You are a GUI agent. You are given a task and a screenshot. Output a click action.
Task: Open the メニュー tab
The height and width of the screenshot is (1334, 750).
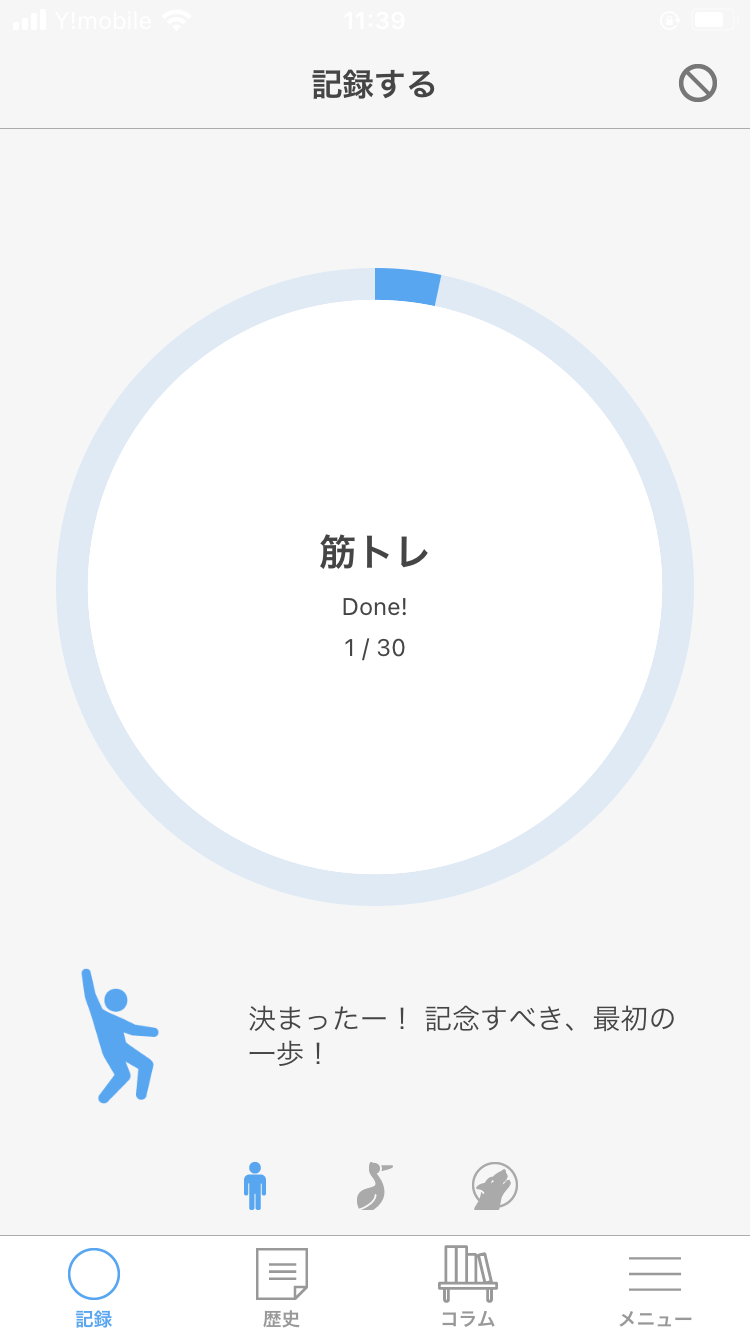pyautogui.click(x=655, y=1287)
